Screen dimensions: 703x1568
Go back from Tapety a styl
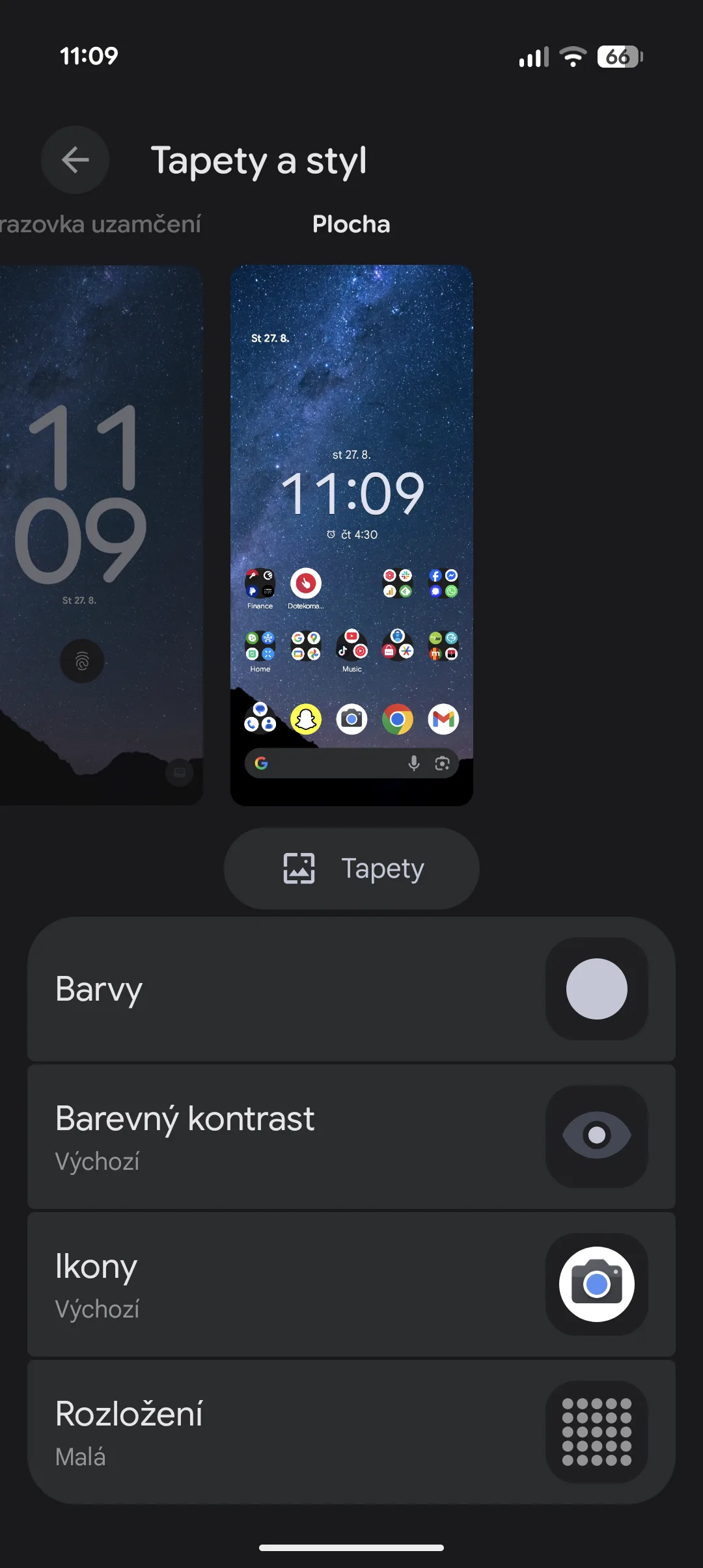coord(75,160)
